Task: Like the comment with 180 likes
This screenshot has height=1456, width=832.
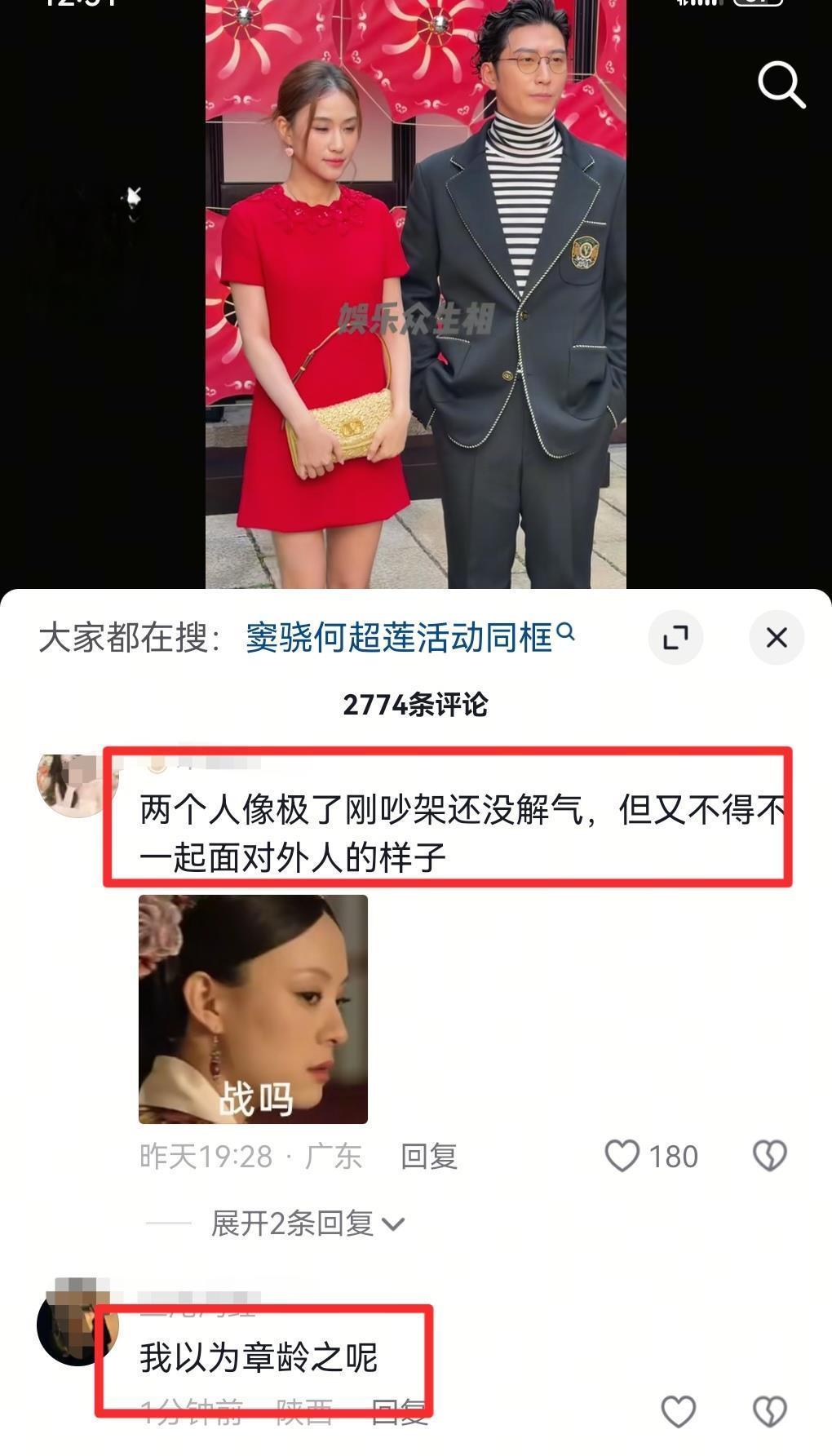Action: [x=622, y=1156]
